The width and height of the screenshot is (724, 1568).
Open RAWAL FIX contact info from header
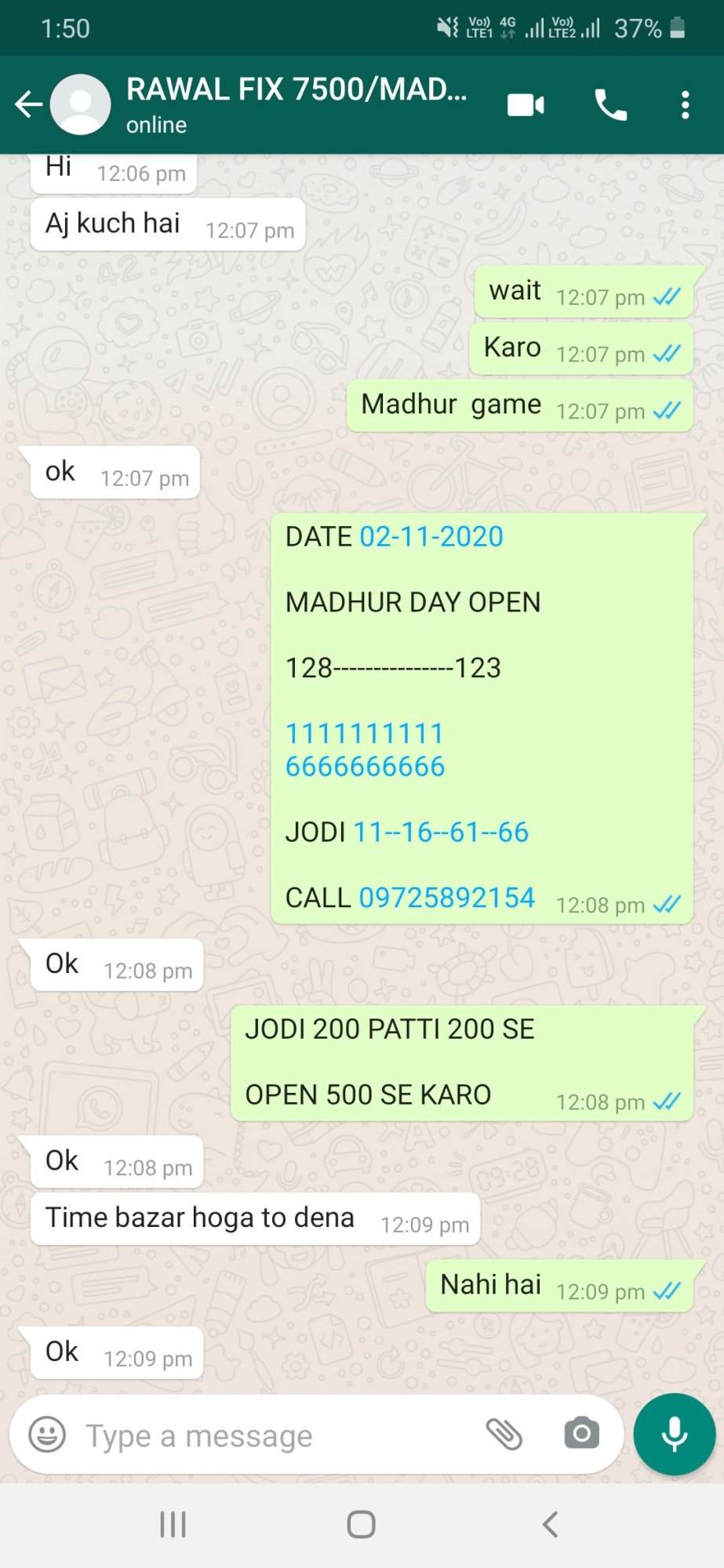(x=297, y=104)
